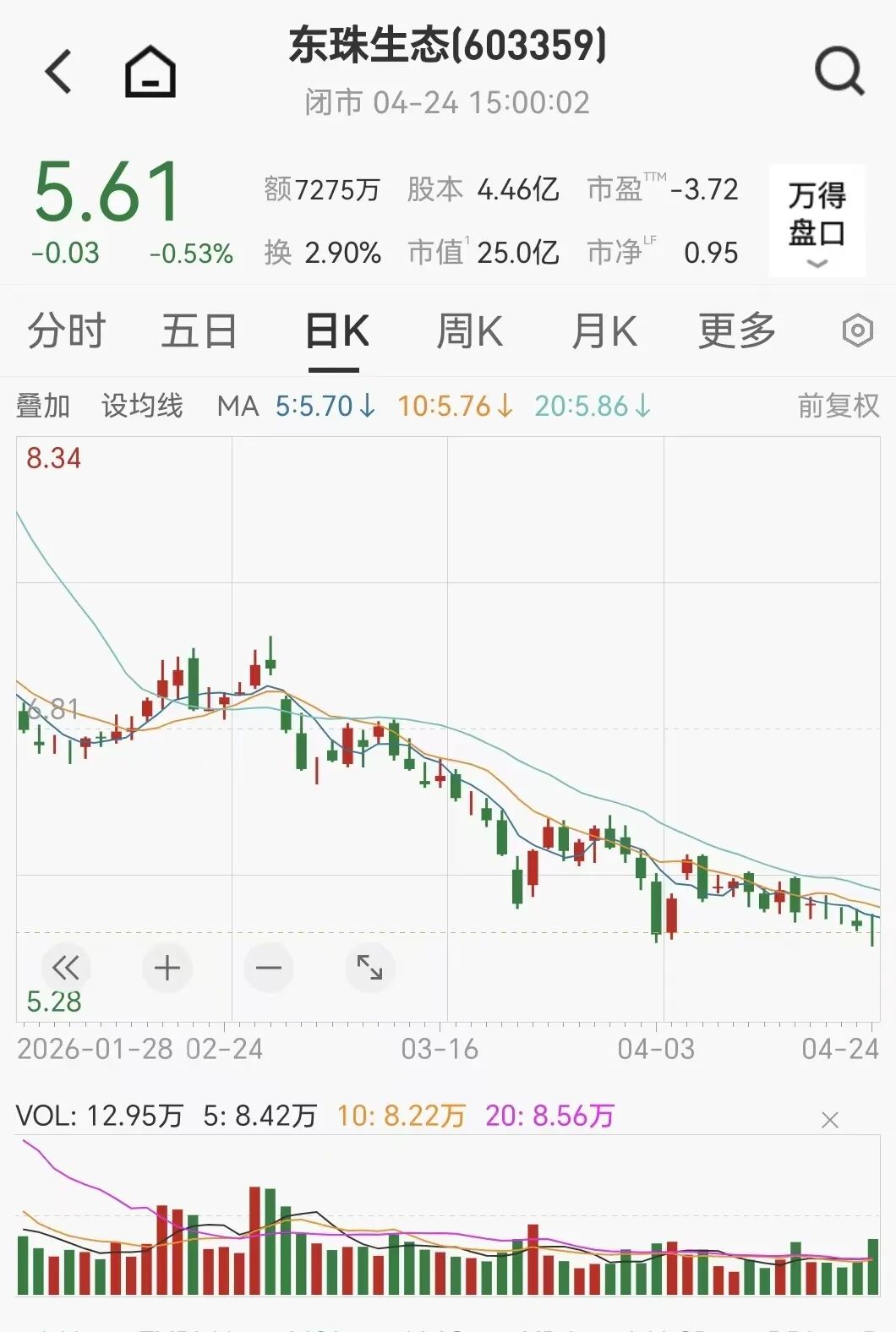Tap the back arrow to return
The height and width of the screenshot is (1332, 896).
[55, 69]
